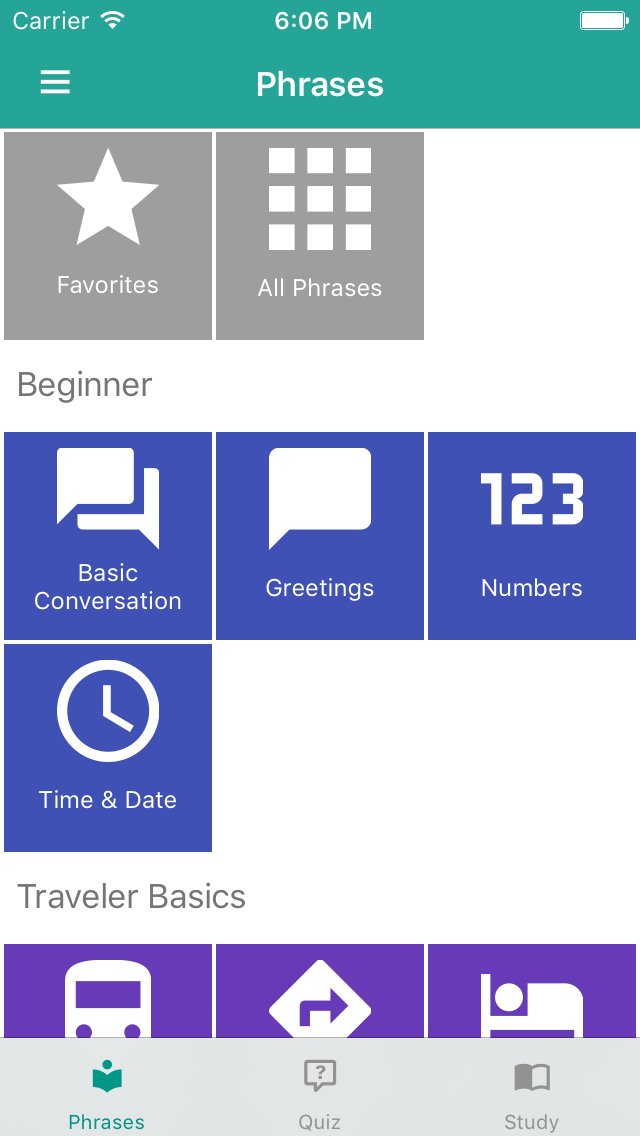Open Greetings phrases
Screen dimensions: 640x1136
click(x=320, y=536)
